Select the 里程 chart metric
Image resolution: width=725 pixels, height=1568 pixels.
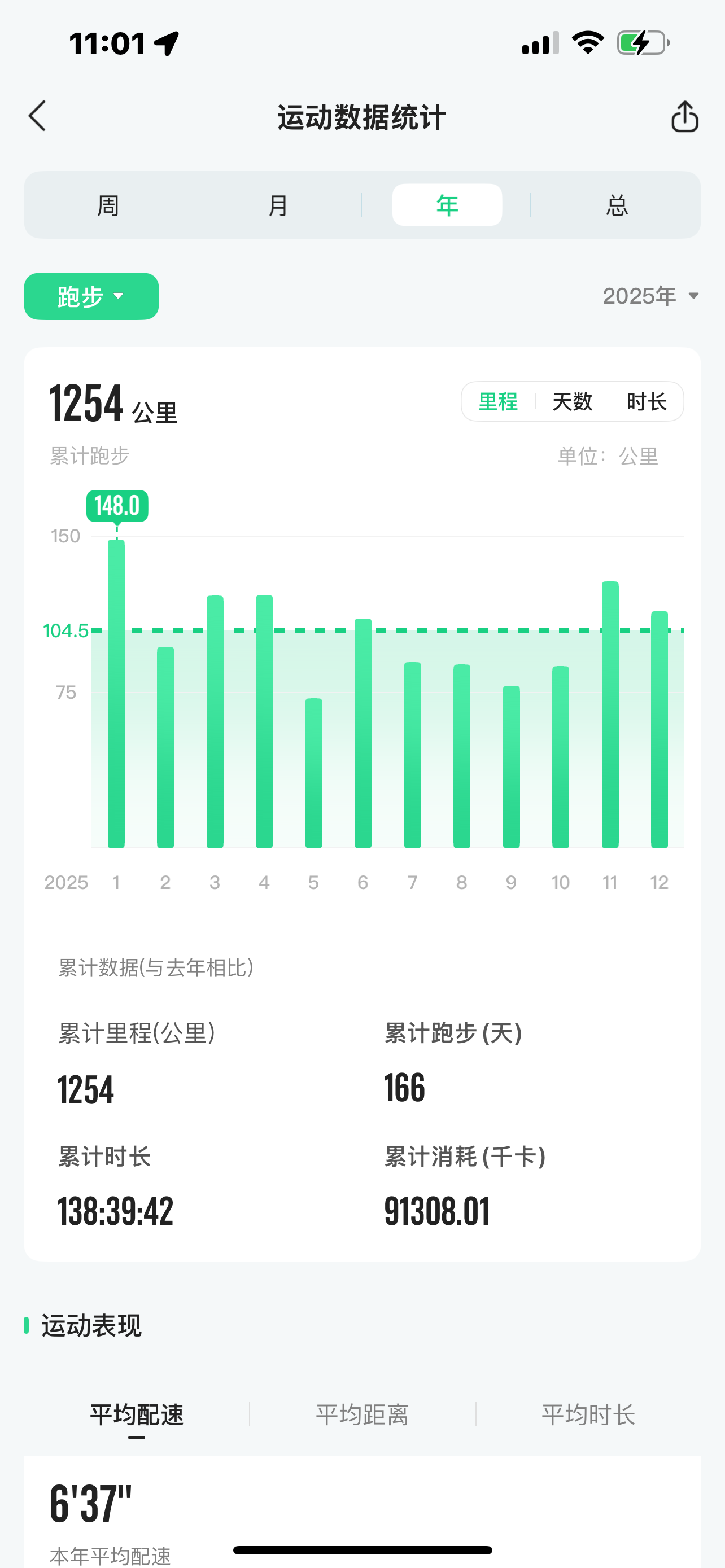click(498, 402)
